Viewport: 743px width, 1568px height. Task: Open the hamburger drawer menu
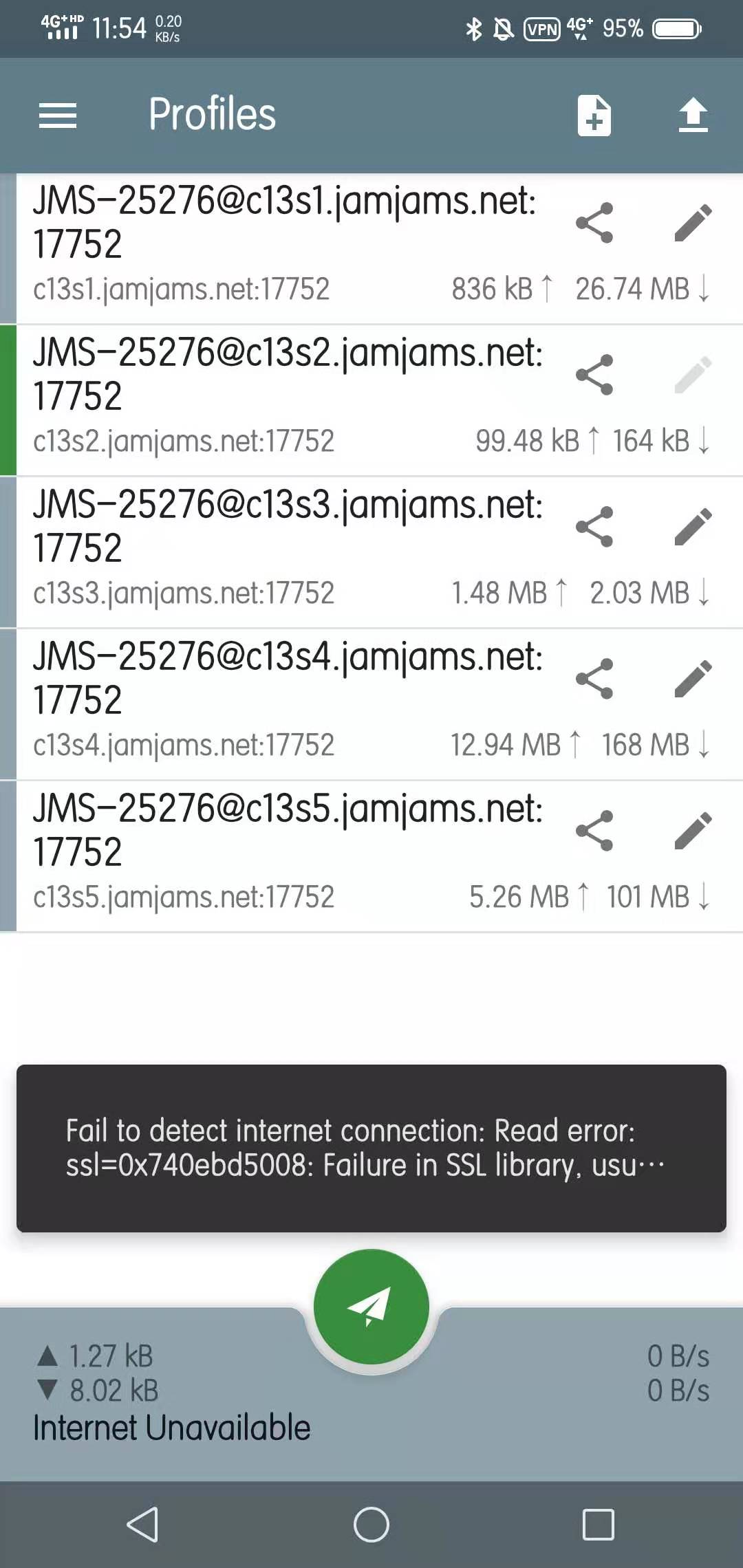58,116
